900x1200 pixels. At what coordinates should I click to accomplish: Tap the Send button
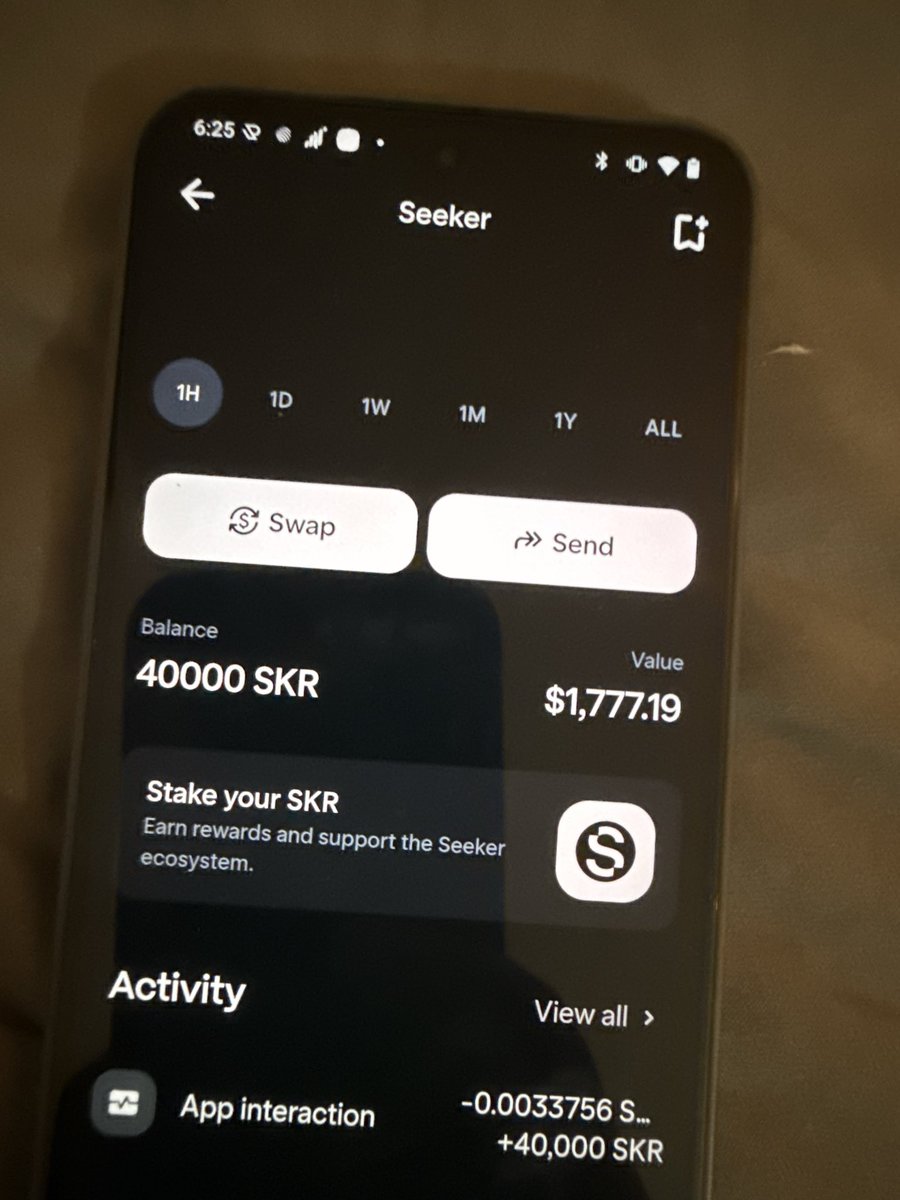click(562, 543)
